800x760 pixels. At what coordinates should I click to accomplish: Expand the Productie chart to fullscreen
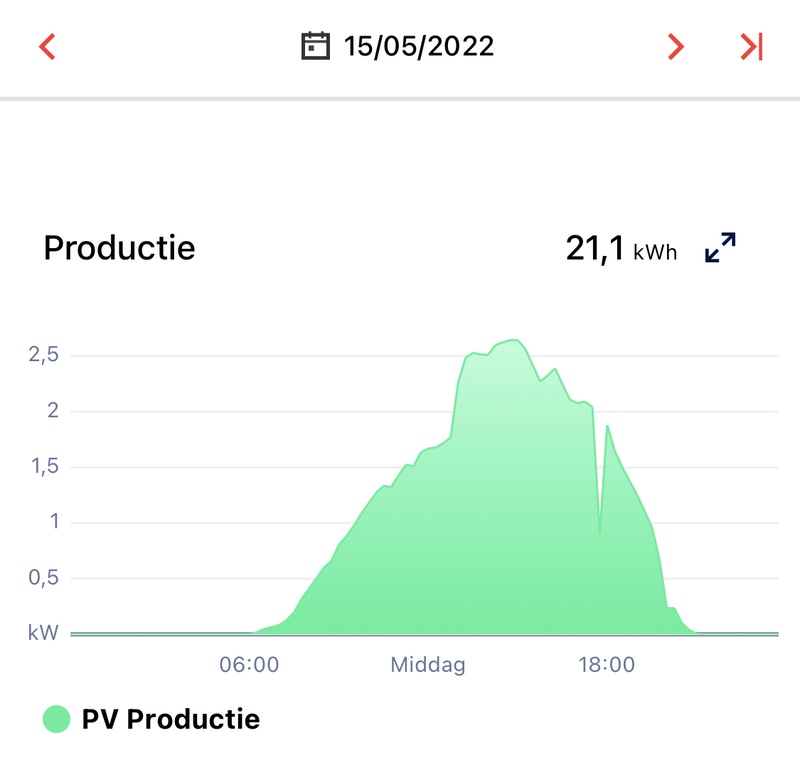[x=720, y=248]
